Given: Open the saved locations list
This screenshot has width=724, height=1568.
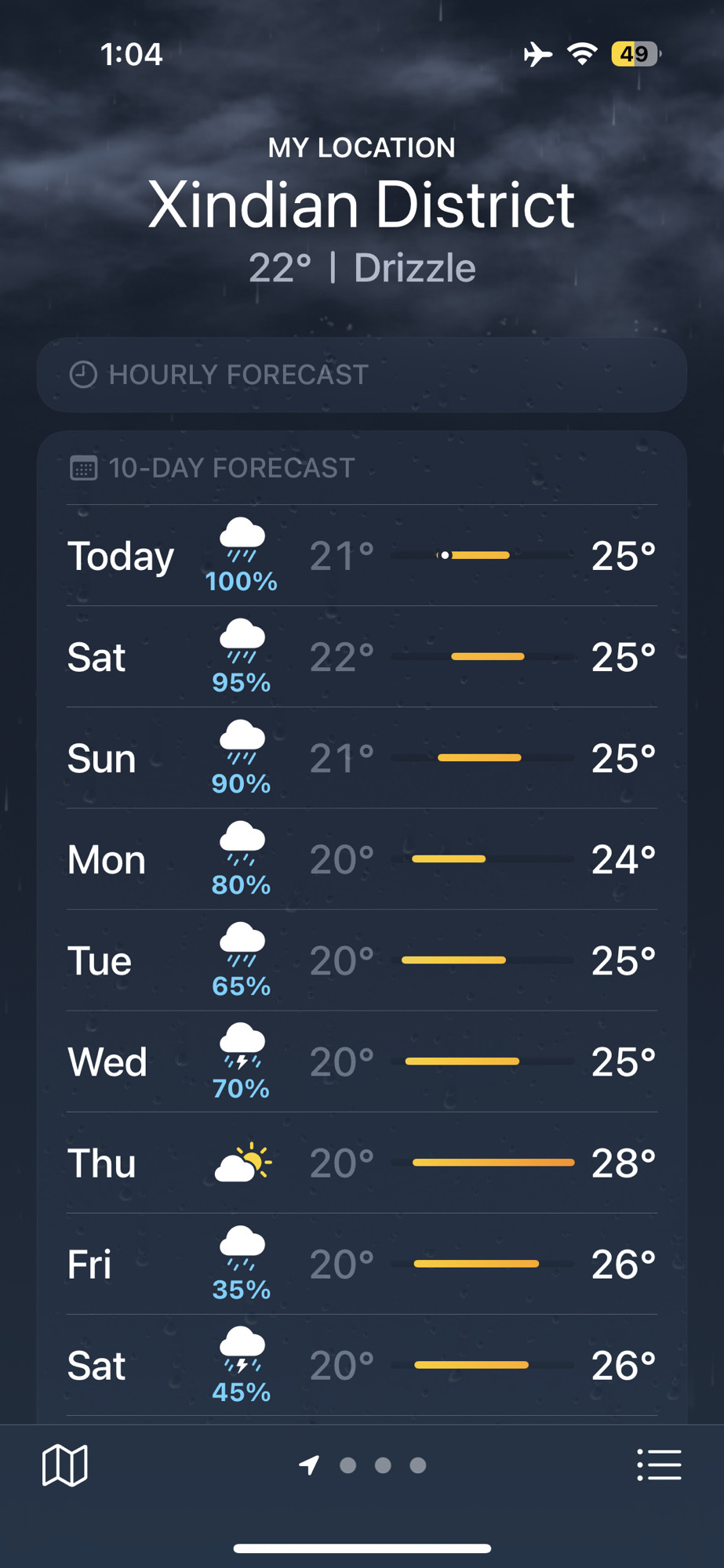Looking at the screenshot, I should [659, 1465].
